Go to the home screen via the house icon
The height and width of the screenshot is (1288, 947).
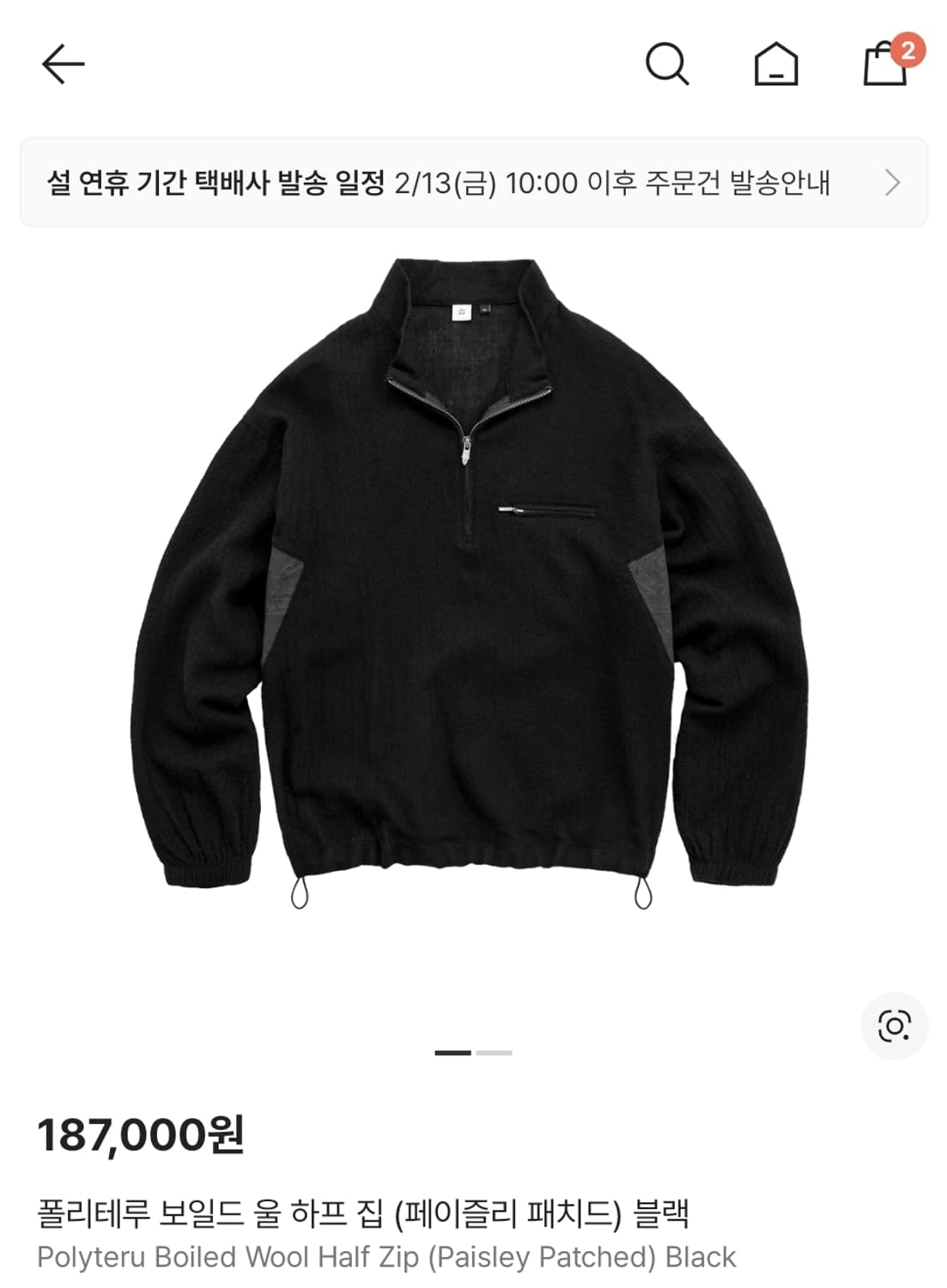tap(777, 64)
